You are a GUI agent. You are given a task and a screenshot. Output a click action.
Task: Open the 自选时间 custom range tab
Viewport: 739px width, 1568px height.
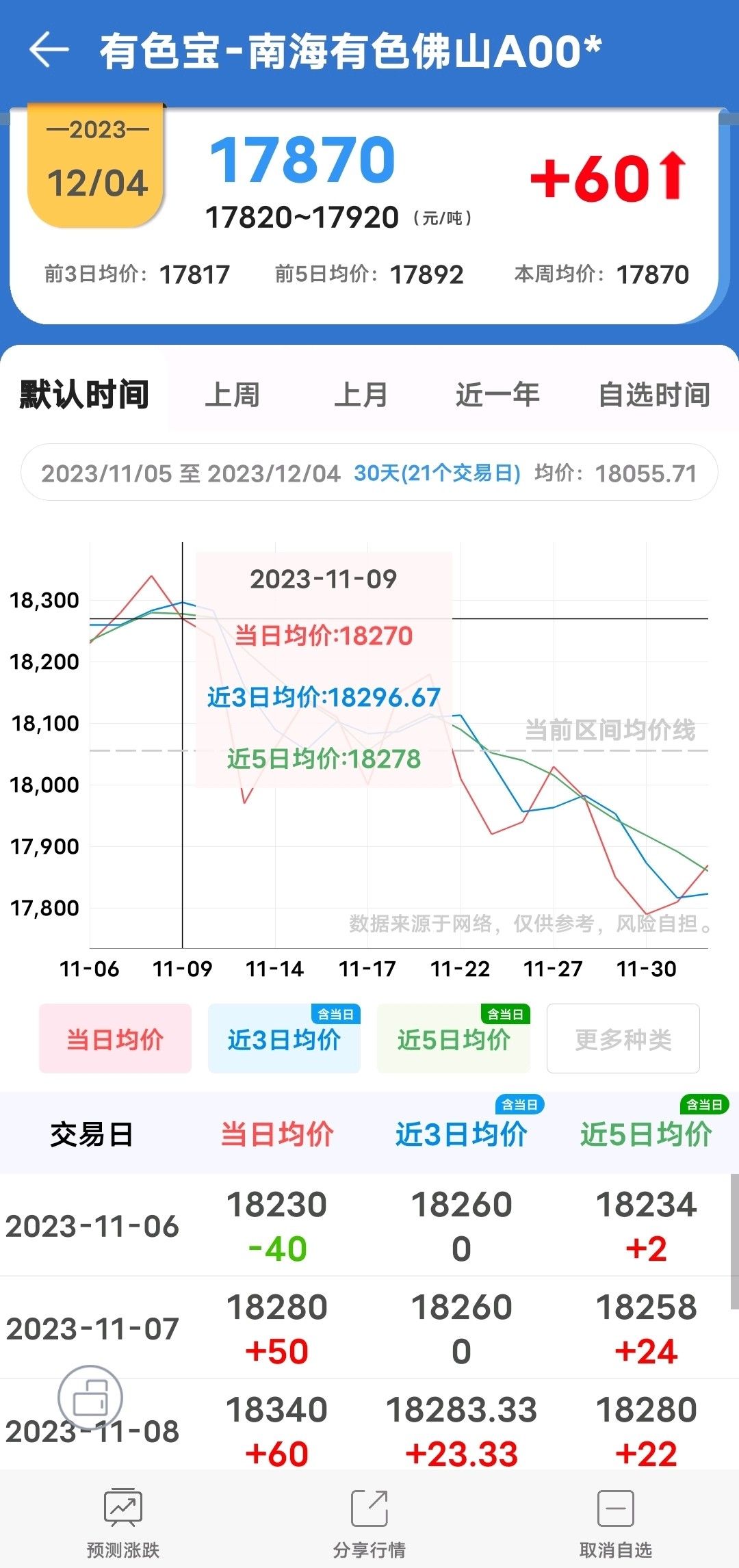(x=653, y=395)
